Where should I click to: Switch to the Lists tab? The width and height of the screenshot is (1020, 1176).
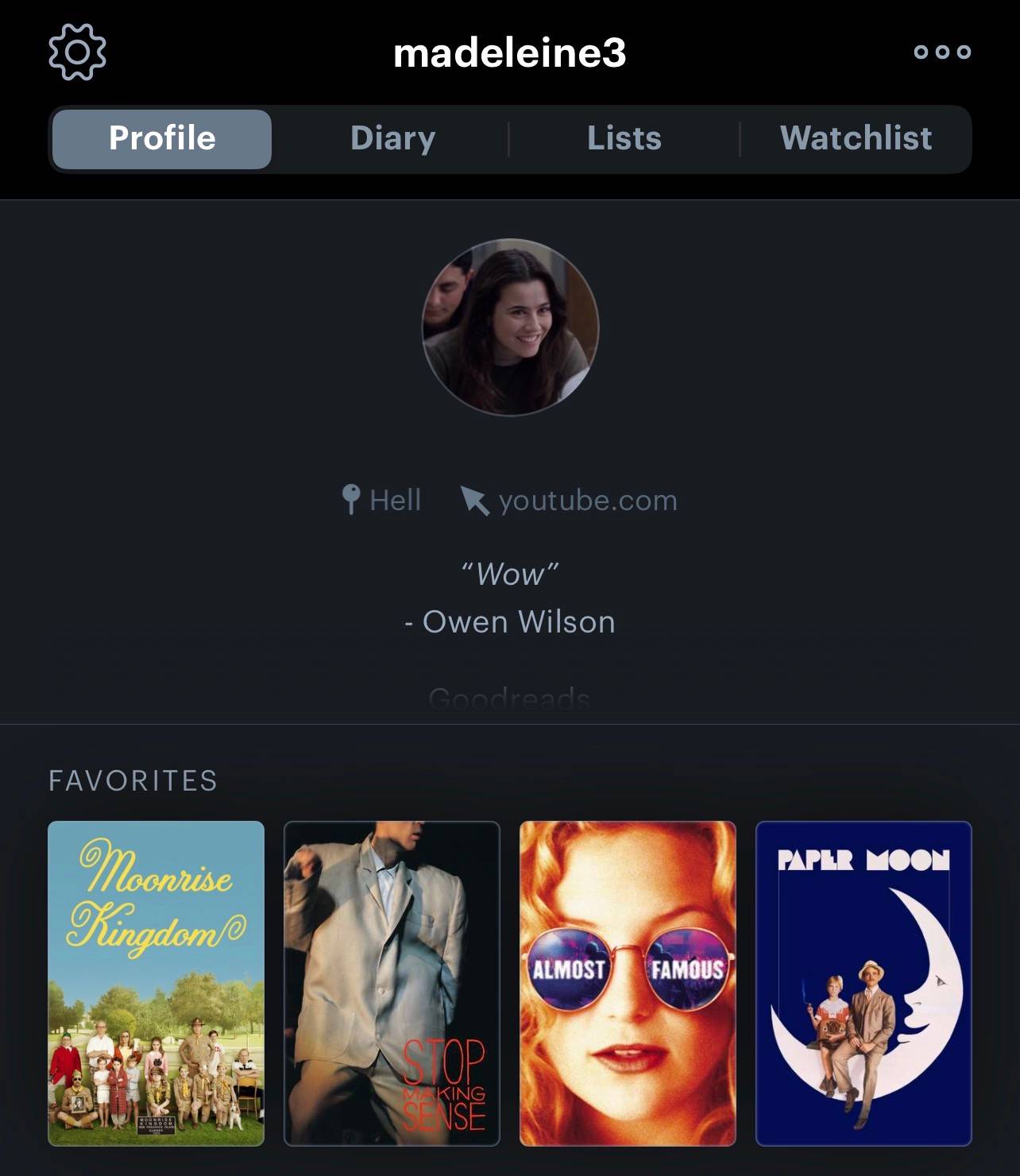(624, 138)
